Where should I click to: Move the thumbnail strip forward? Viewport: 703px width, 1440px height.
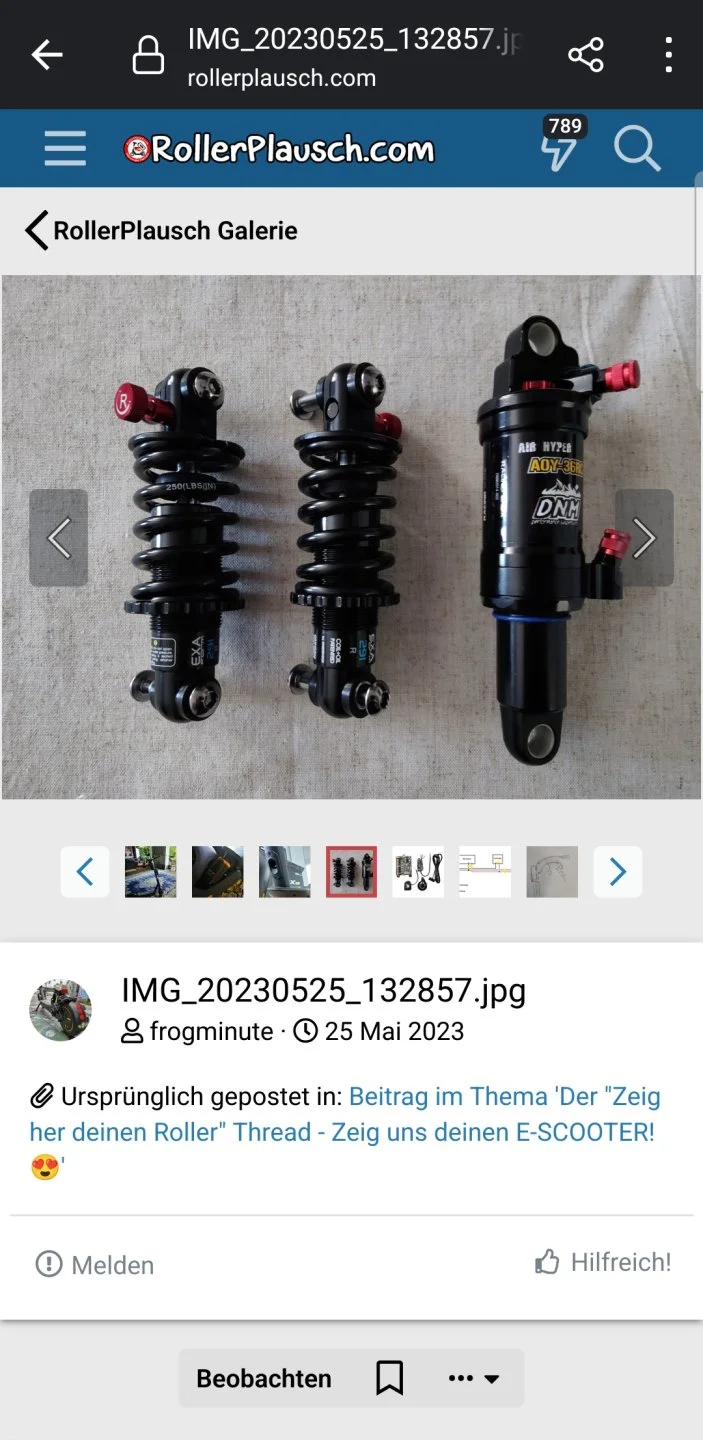(x=618, y=872)
